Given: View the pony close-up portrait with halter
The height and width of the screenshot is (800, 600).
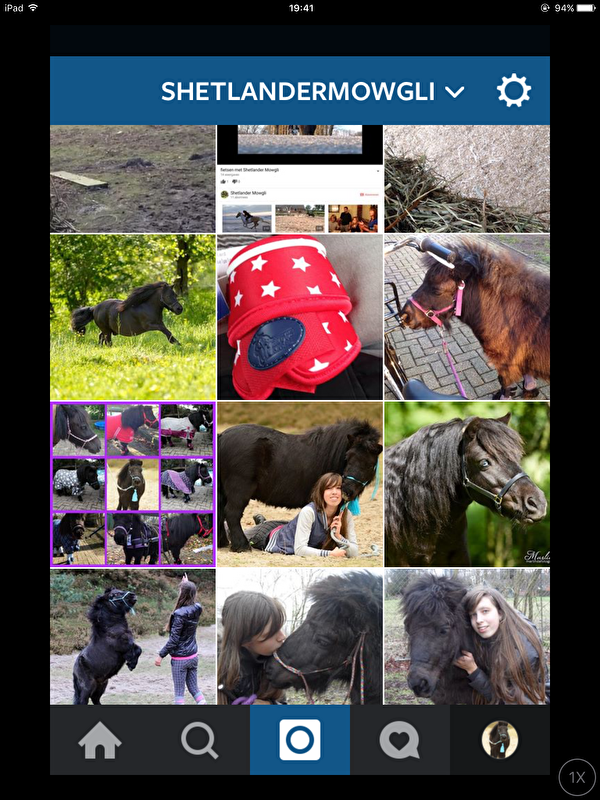Looking at the screenshot, I should [467, 484].
